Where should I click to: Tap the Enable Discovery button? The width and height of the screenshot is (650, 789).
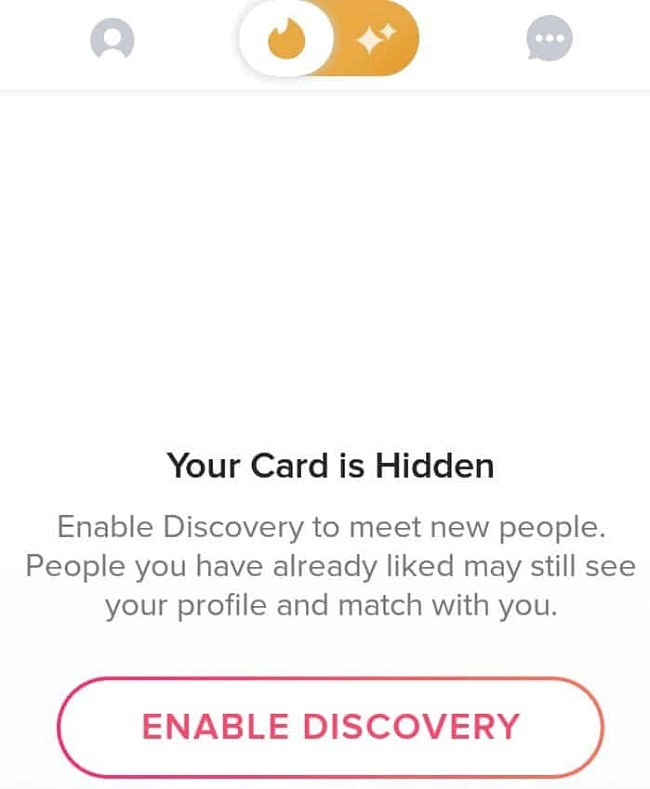pos(330,727)
